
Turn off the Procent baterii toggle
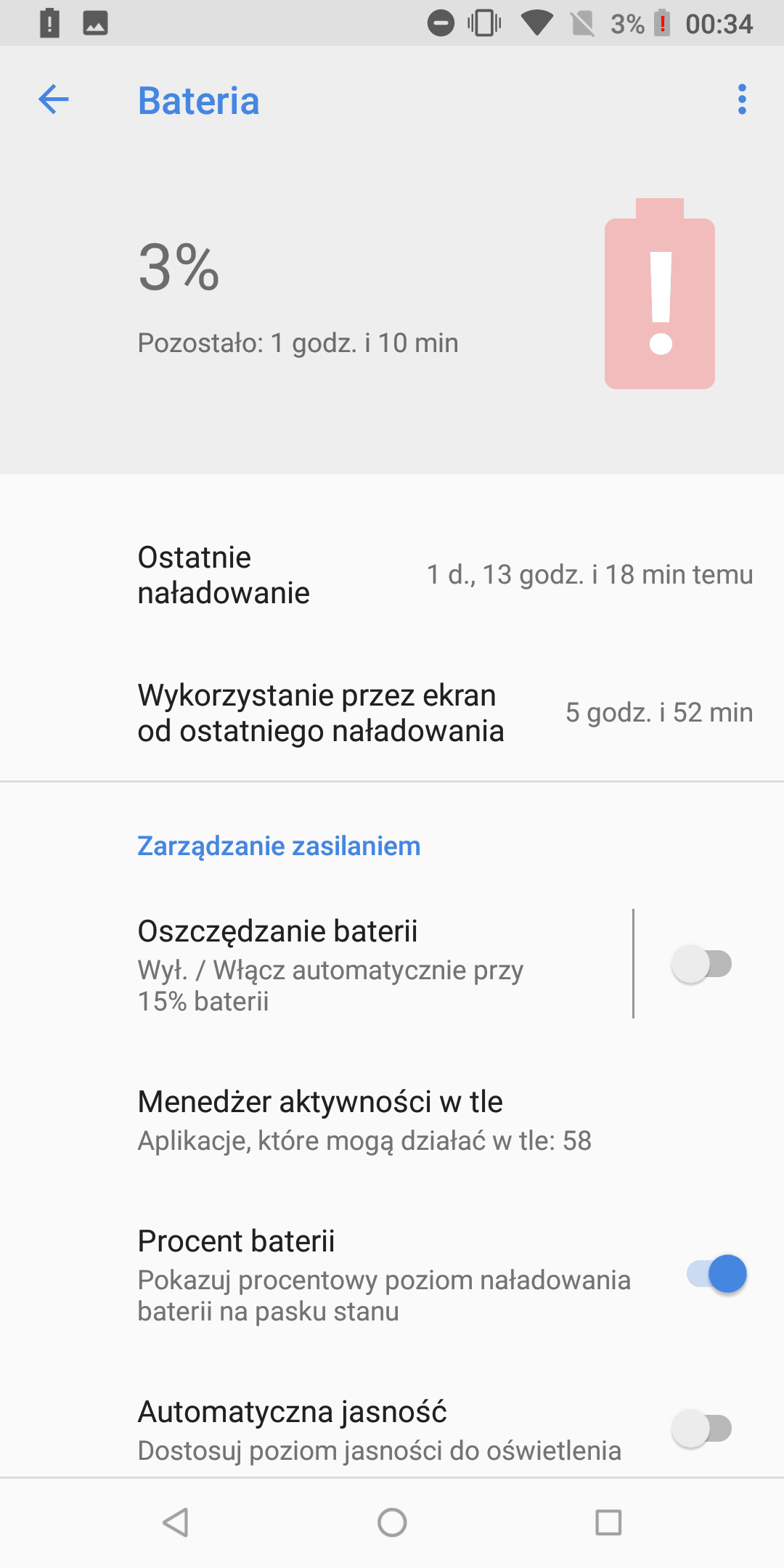pyautogui.click(x=716, y=1274)
